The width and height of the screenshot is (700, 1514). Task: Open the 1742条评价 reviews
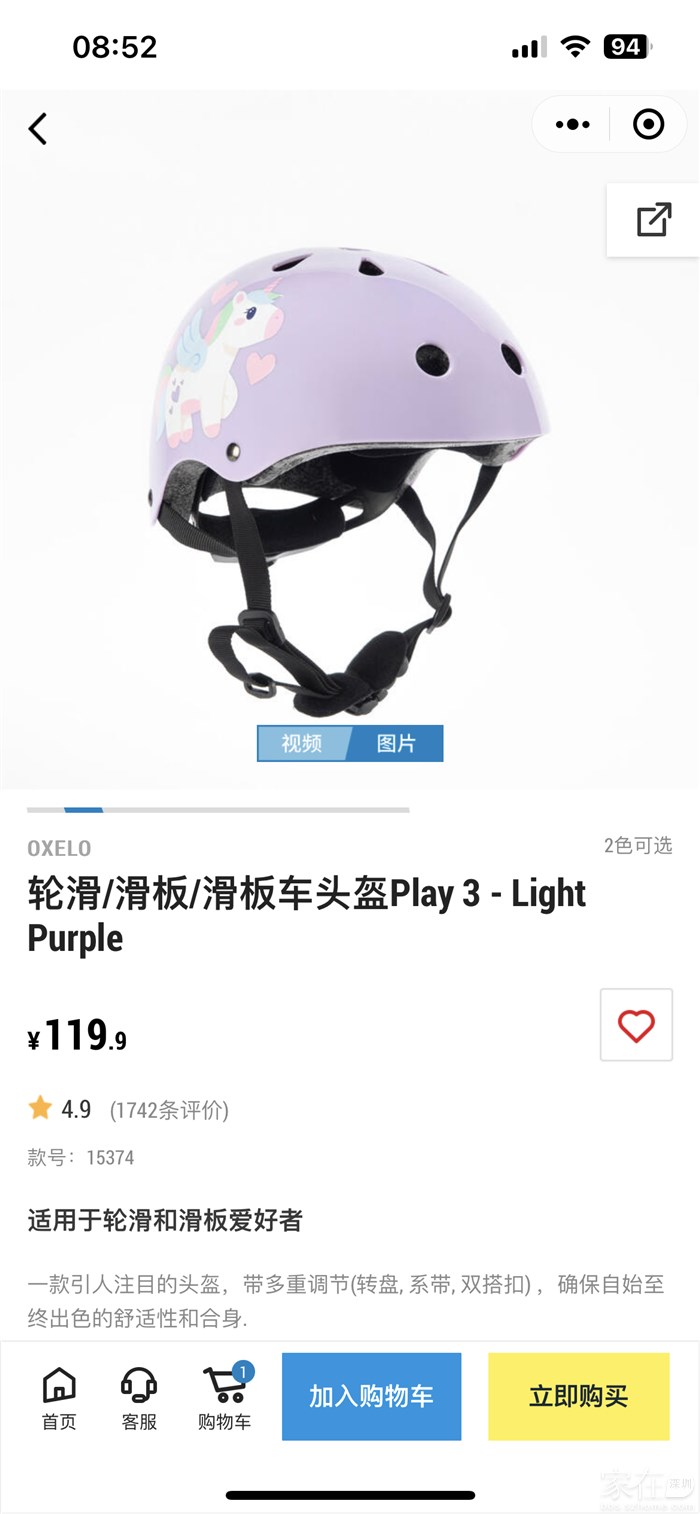click(169, 1110)
